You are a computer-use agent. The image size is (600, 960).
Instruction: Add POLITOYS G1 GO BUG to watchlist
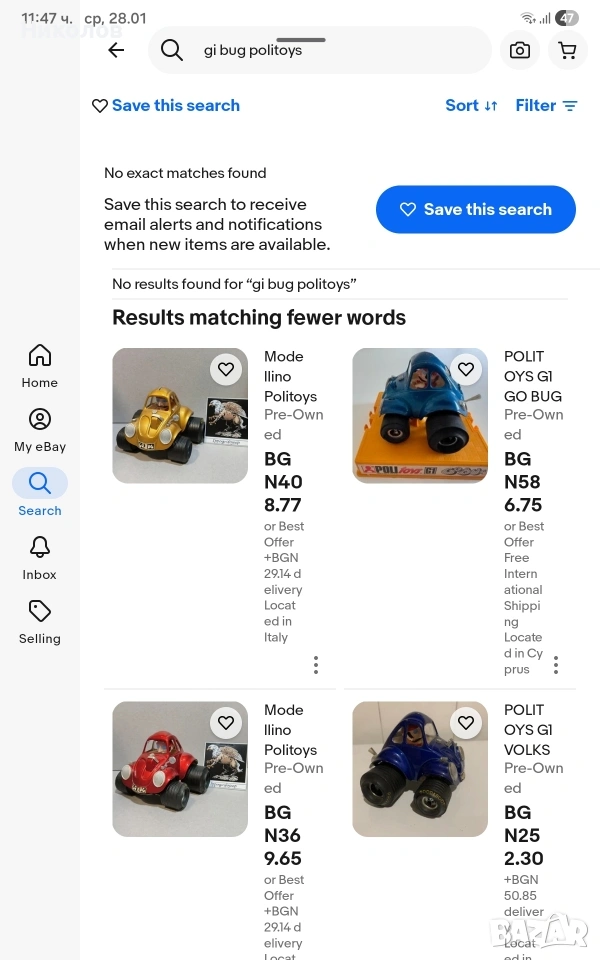466,370
